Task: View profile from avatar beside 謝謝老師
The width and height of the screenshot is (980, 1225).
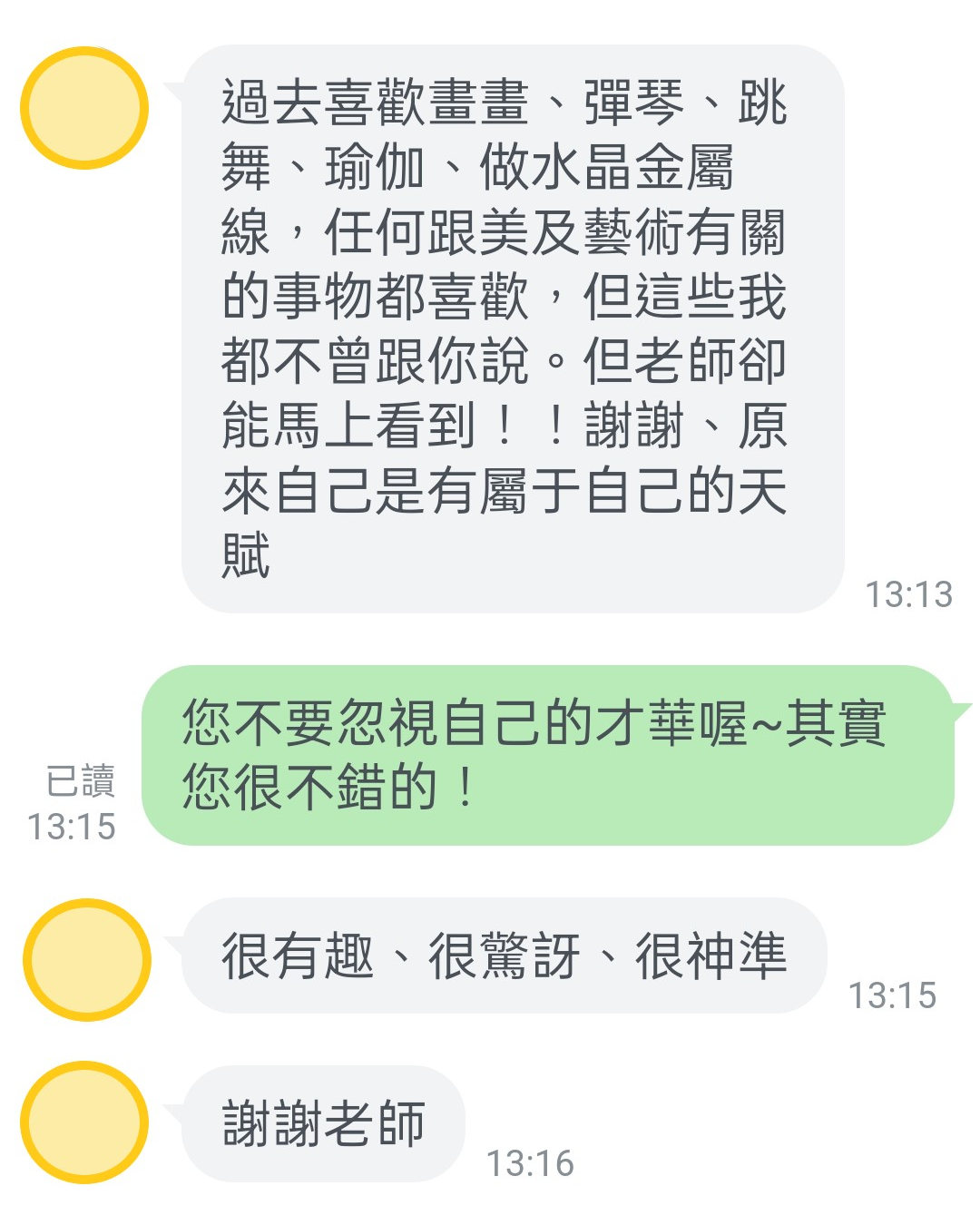Action: pos(84,1122)
